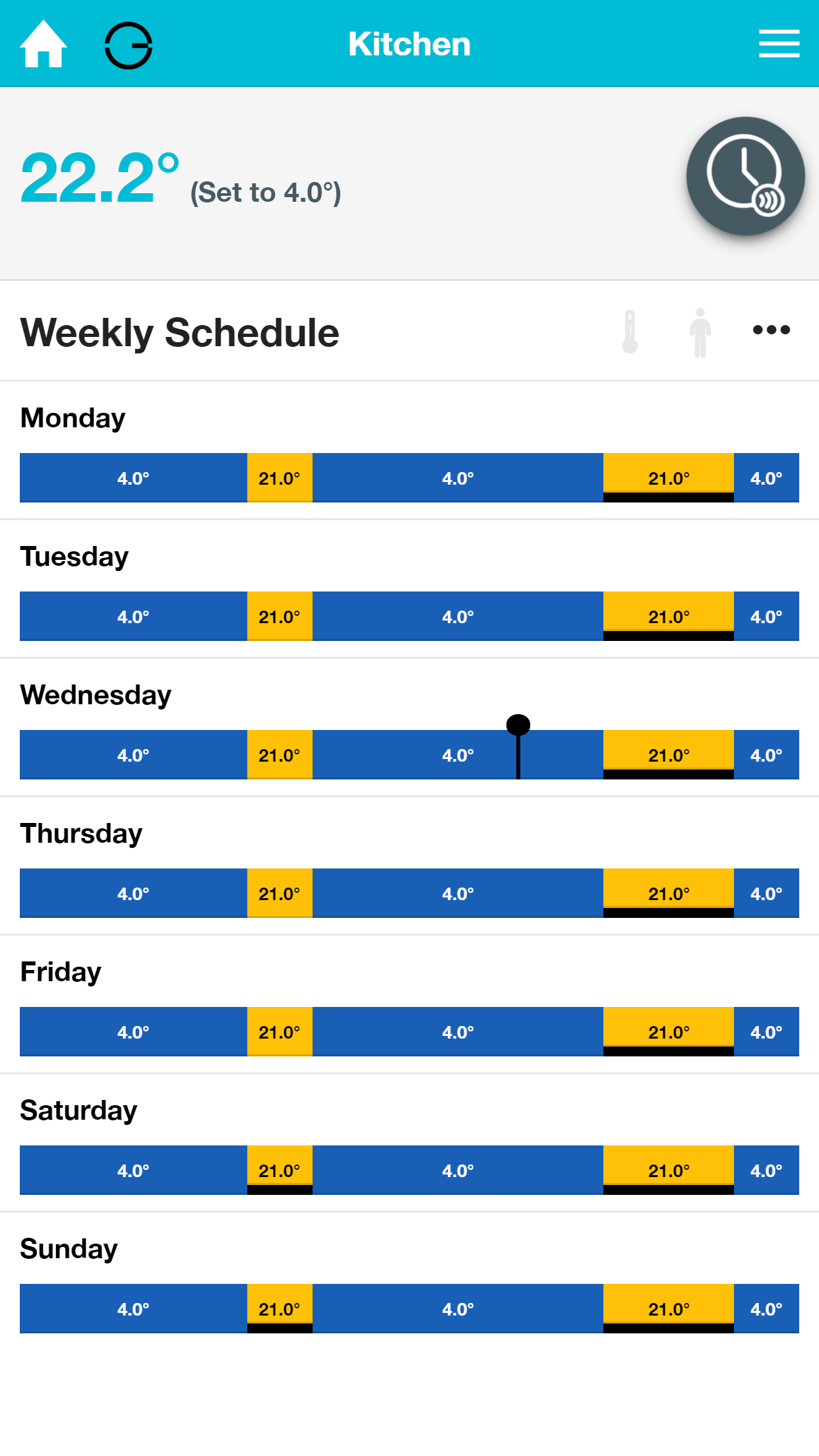Go to the home screen icon
The height and width of the screenshot is (1456, 819).
44,44
